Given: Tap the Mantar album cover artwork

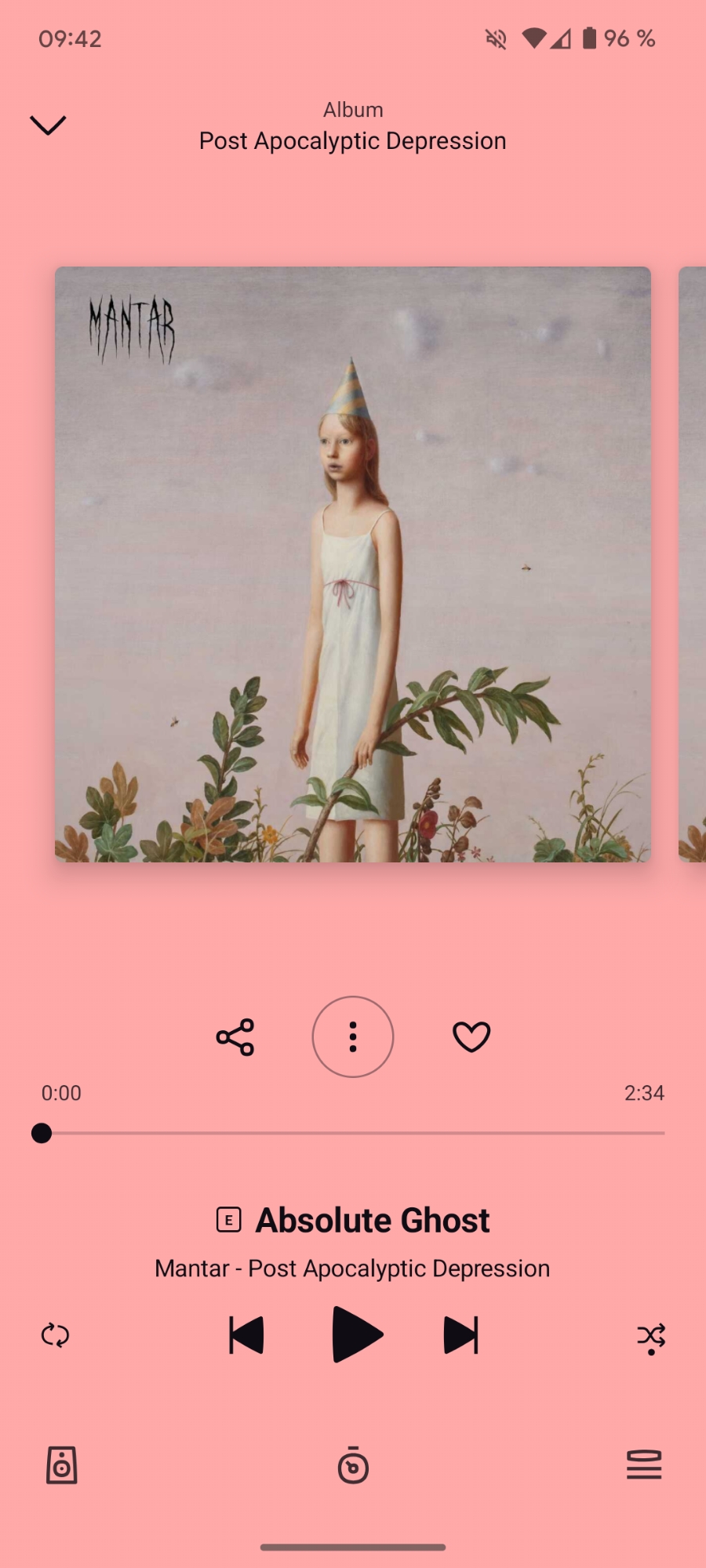Looking at the screenshot, I should (x=353, y=564).
